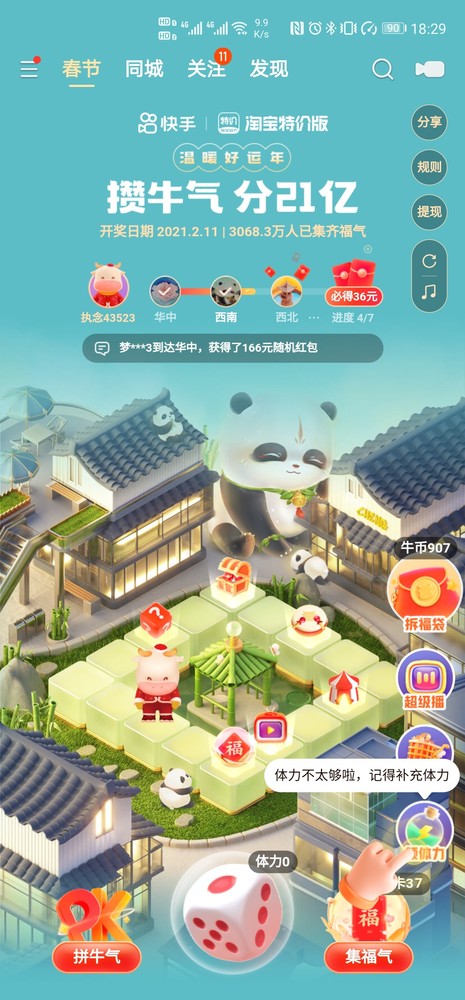Open 拆福袋 lucky bag
Image resolution: width=465 pixels, height=1000 pixels.
click(424, 598)
